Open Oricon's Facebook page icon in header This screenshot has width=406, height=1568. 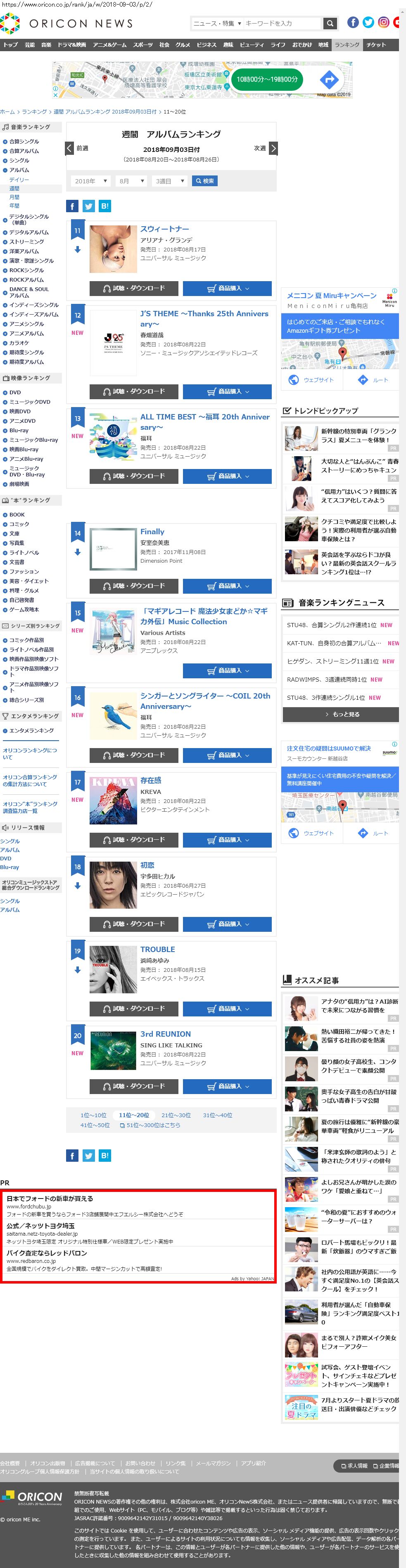353,23
